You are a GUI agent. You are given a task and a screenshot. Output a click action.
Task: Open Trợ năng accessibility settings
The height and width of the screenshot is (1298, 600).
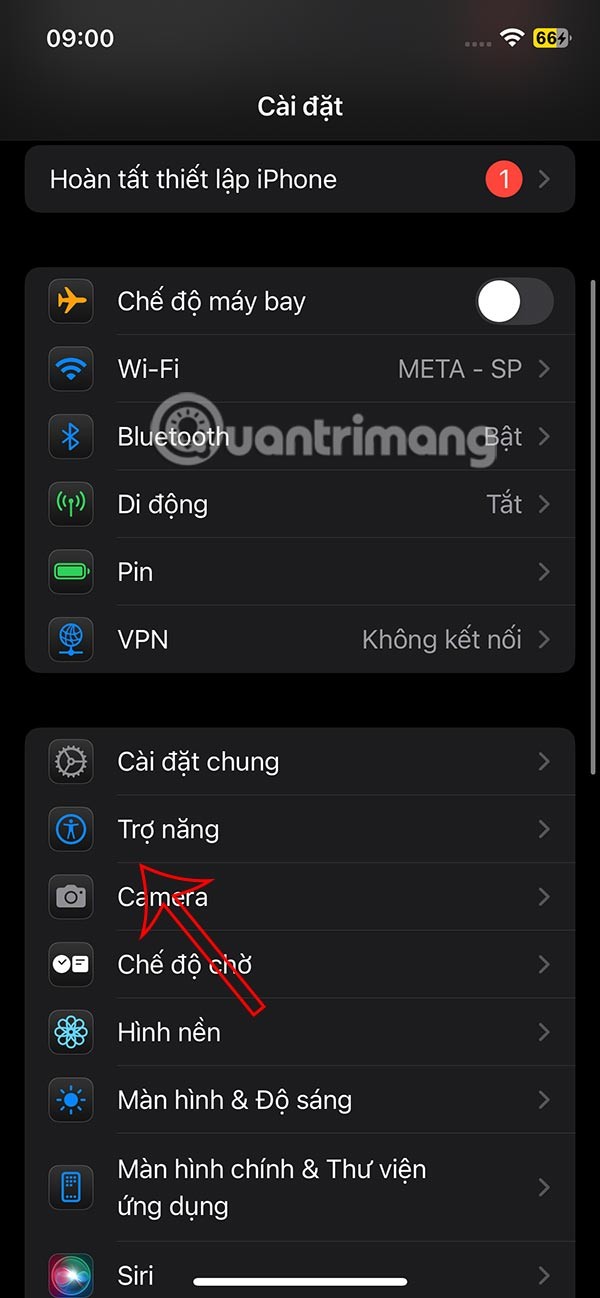coord(300,829)
